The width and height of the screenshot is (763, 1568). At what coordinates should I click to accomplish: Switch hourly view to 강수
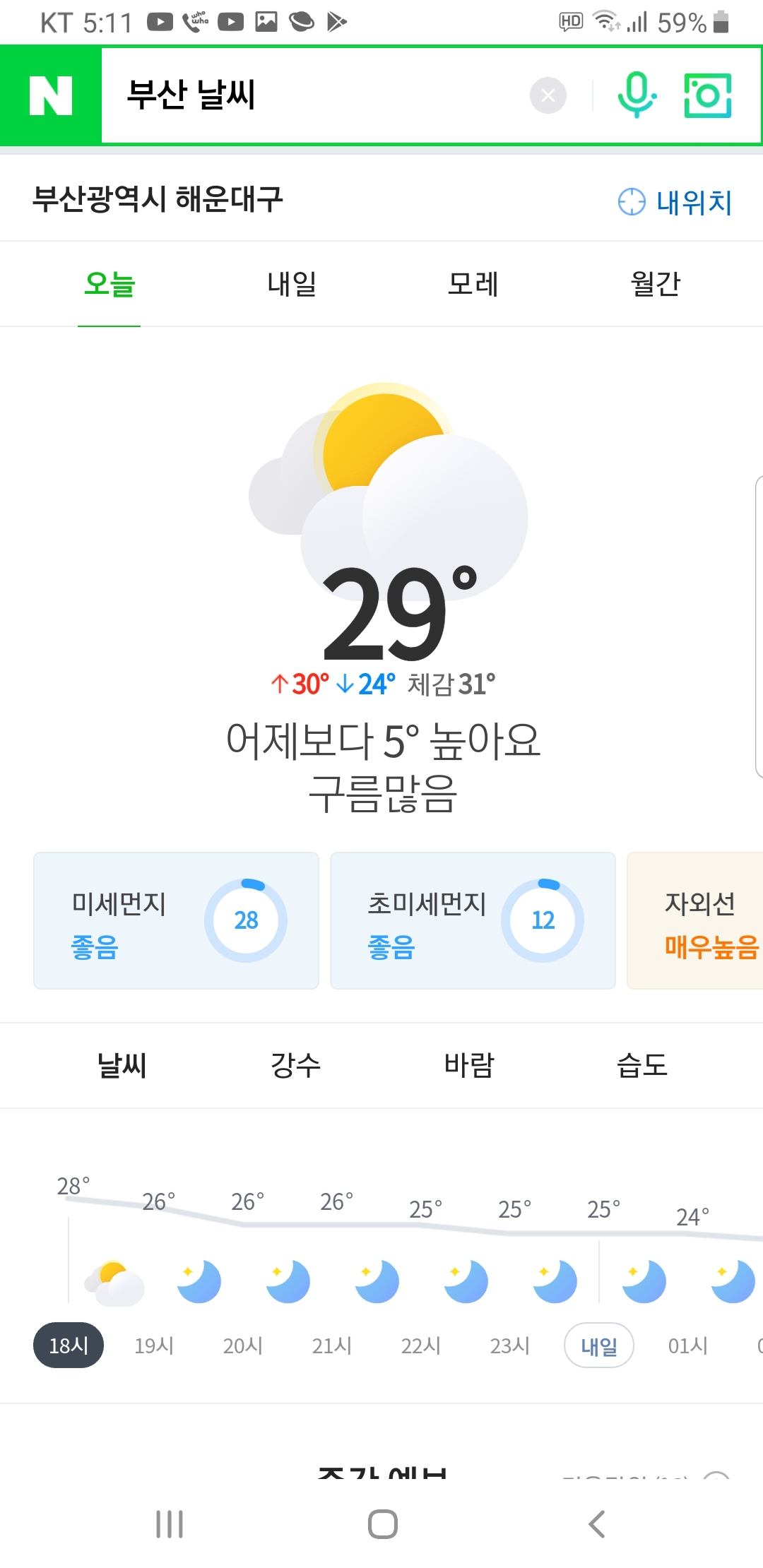[x=295, y=1065]
